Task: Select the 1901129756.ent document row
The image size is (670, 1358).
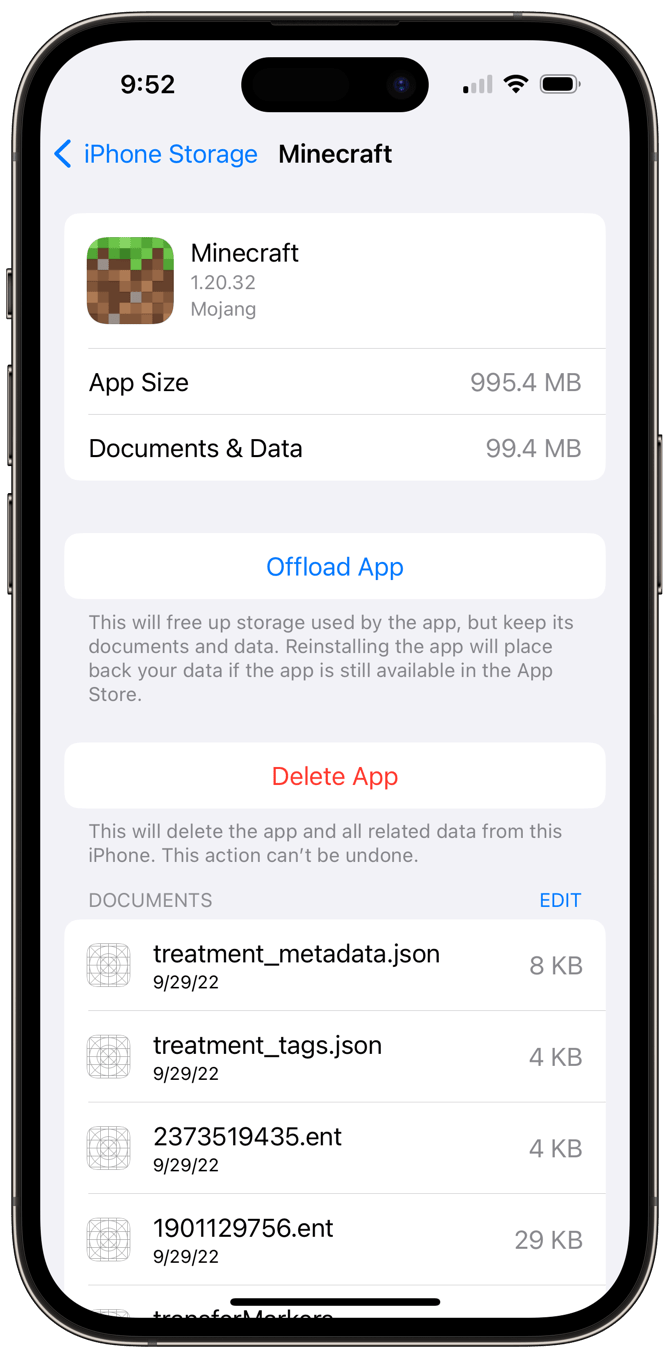Action: (335, 1240)
